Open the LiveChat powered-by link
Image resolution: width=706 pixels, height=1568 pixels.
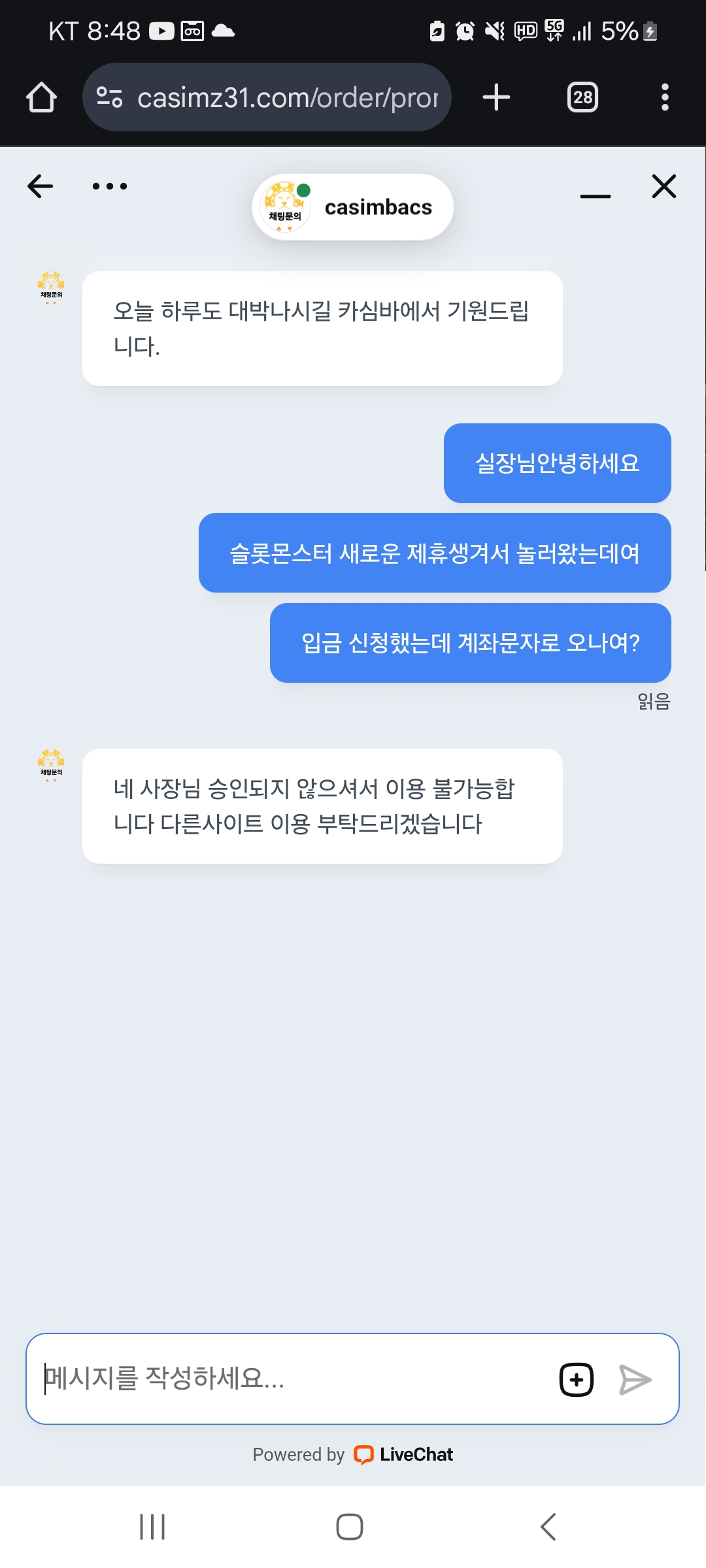pyautogui.click(x=353, y=1454)
